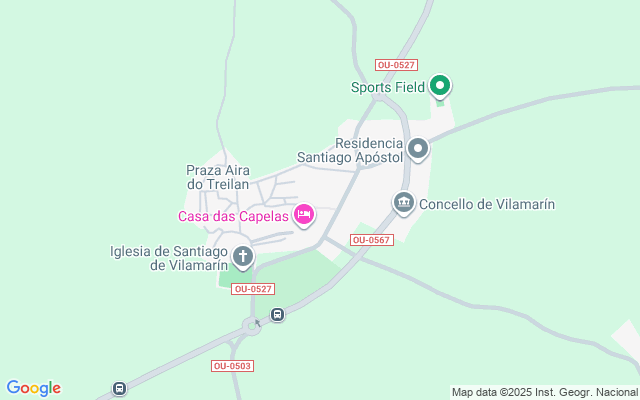Select the Sports Field map pin
640x400 pixels.
[440, 87]
